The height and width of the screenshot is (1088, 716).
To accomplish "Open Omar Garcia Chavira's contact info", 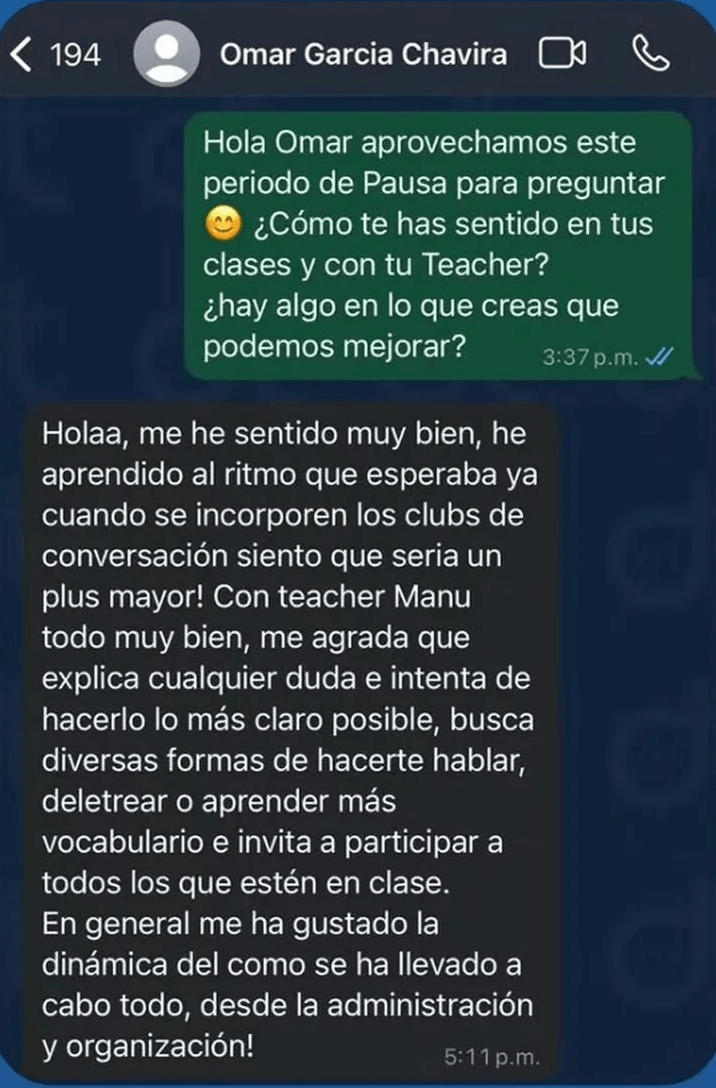I will click(x=363, y=54).
